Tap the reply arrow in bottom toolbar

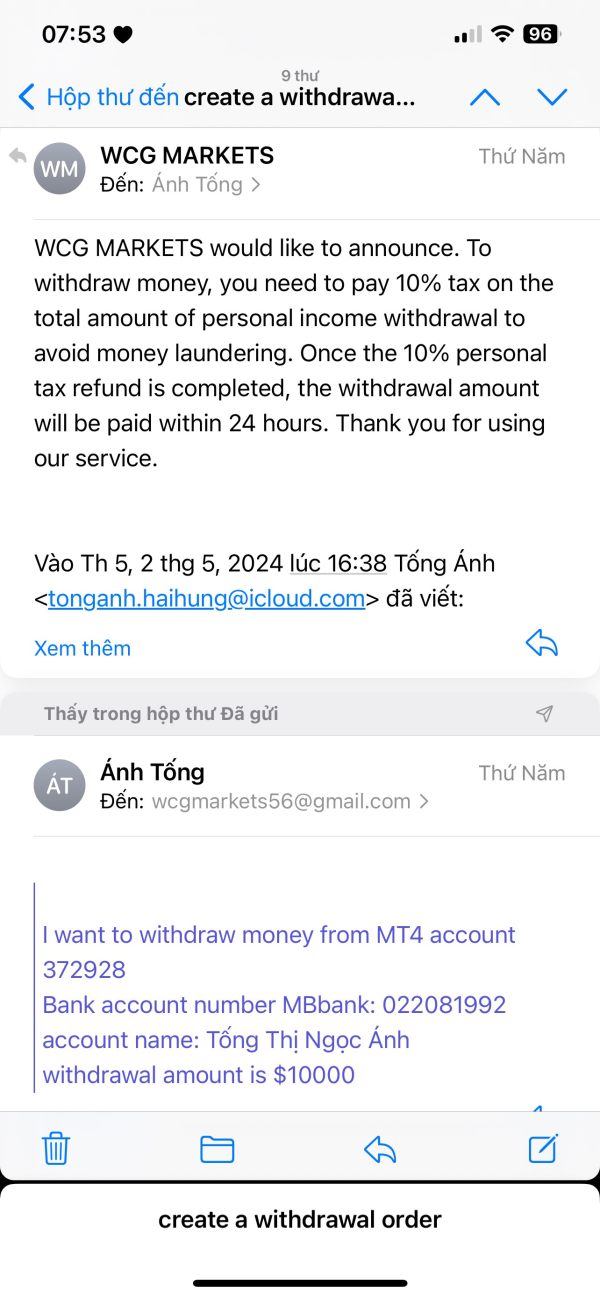click(380, 1150)
